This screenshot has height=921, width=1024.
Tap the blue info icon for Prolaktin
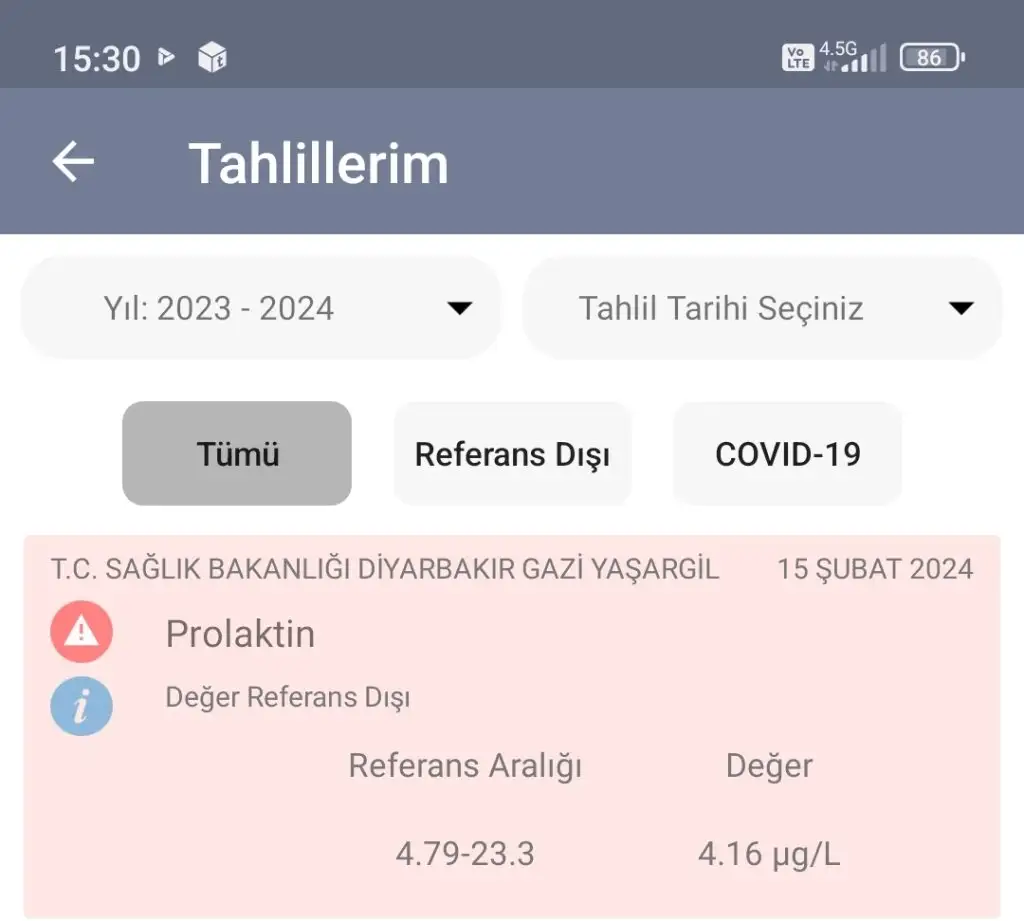click(81, 705)
